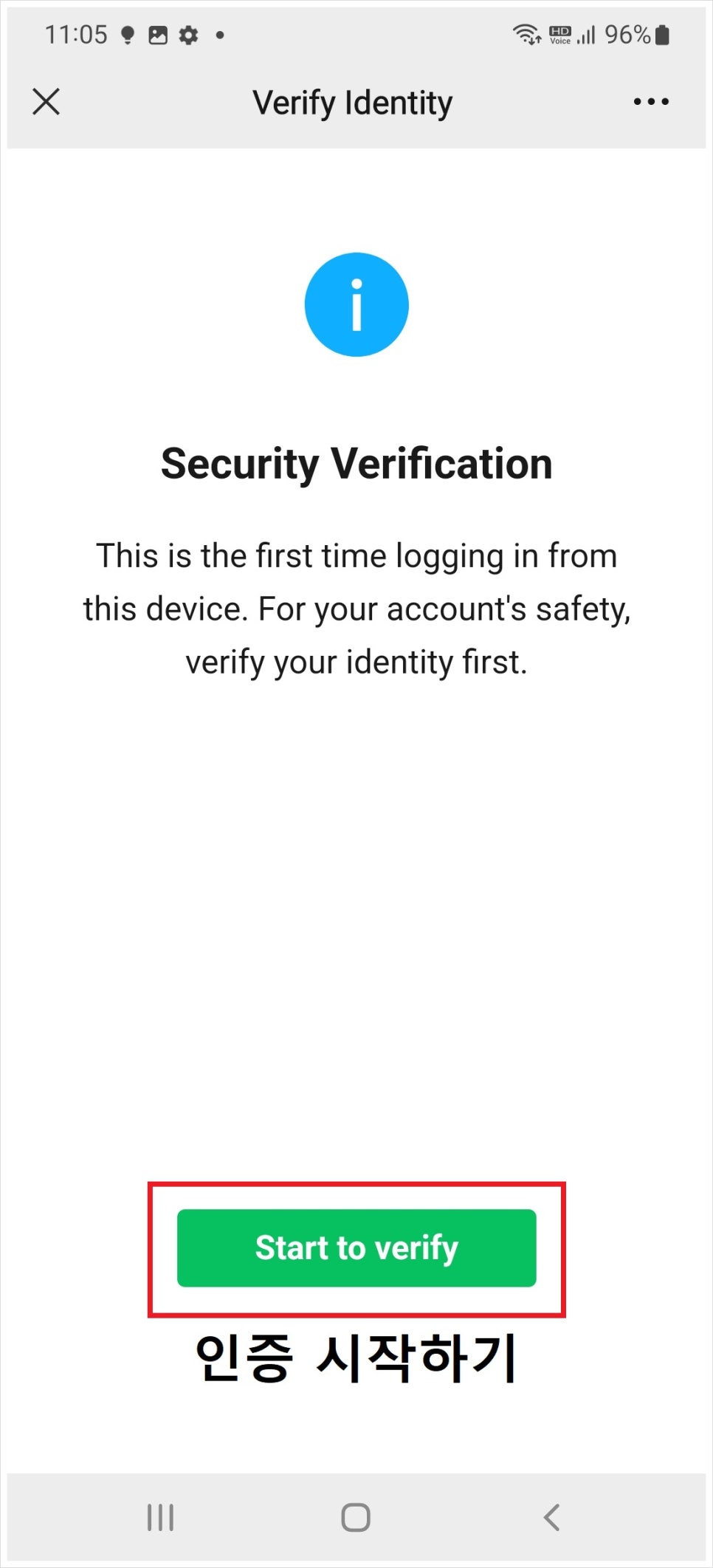713x1568 pixels.
Task: Tap Start to verify button
Action: tap(356, 1247)
